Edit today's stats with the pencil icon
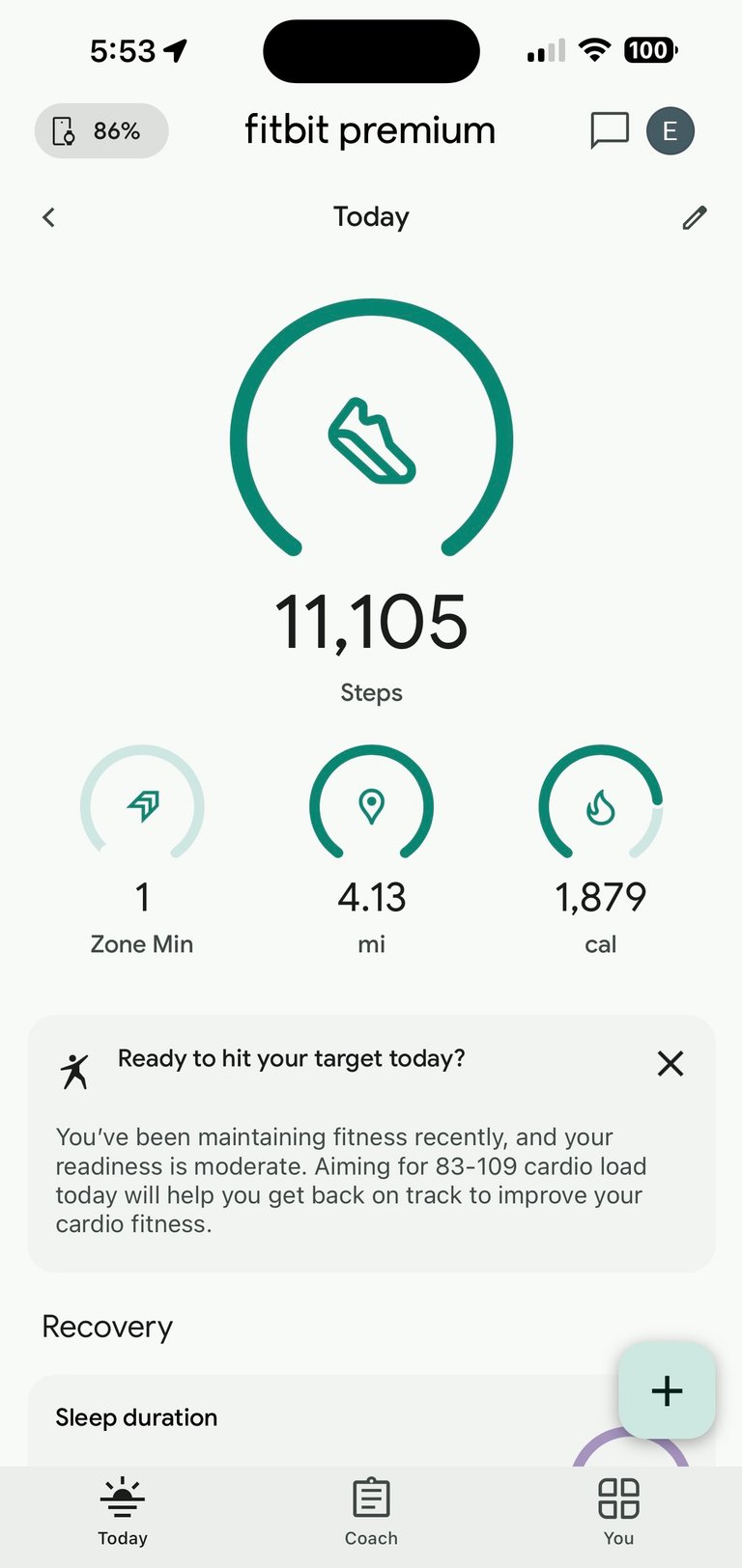The height and width of the screenshot is (1568, 742). pyautogui.click(x=694, y=217)
